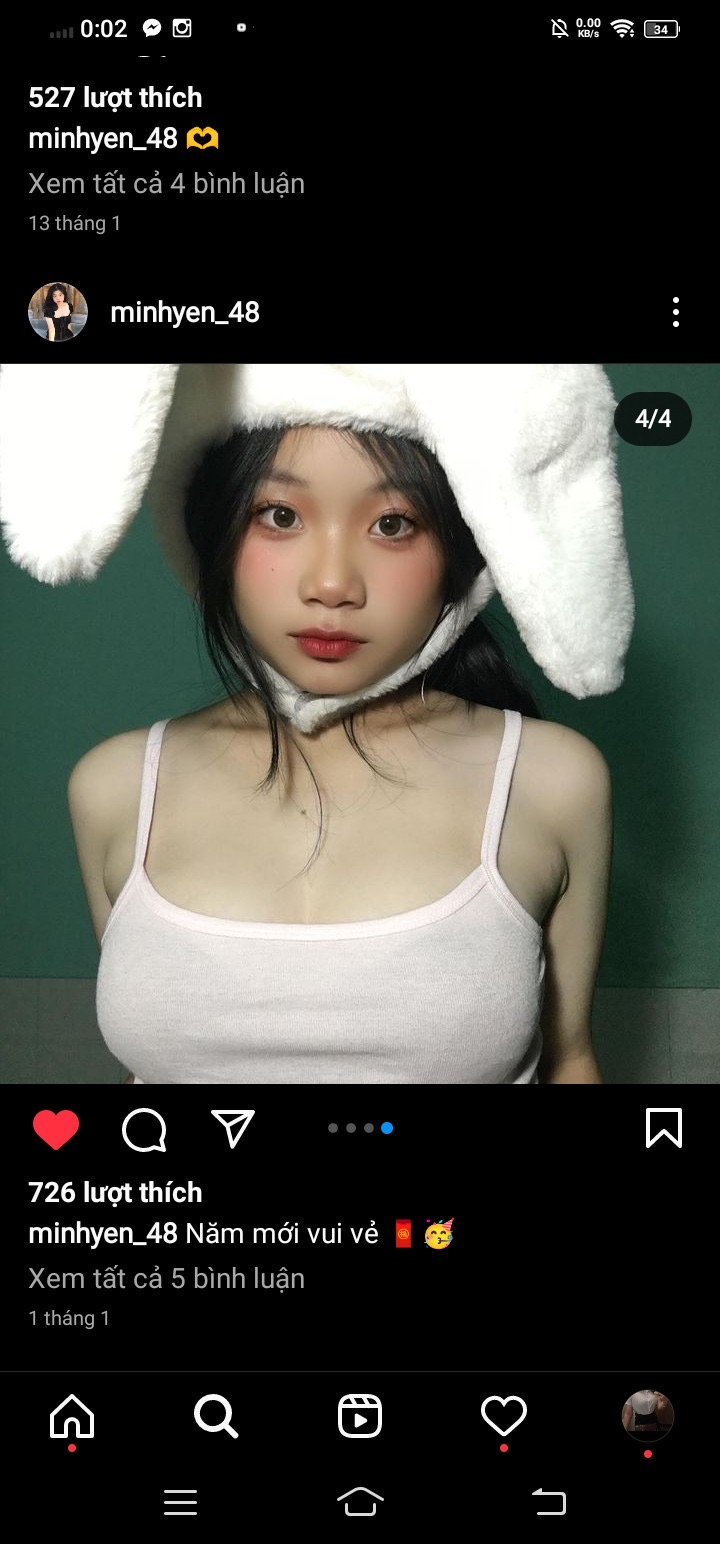
Task: View the list of 726 lượt thích
Action: 115,1192
